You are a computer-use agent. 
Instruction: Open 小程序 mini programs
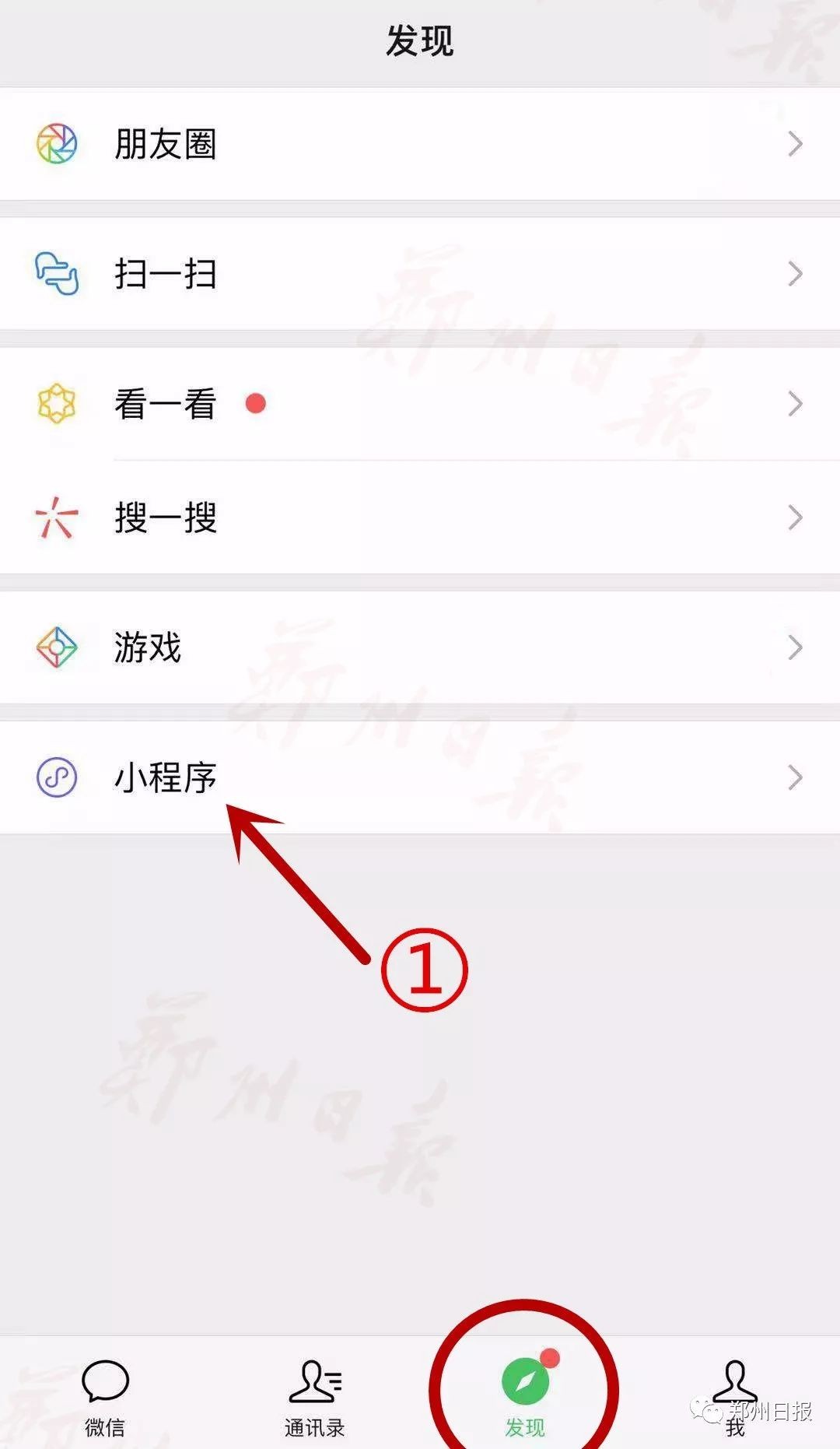(x=420, y=777)
